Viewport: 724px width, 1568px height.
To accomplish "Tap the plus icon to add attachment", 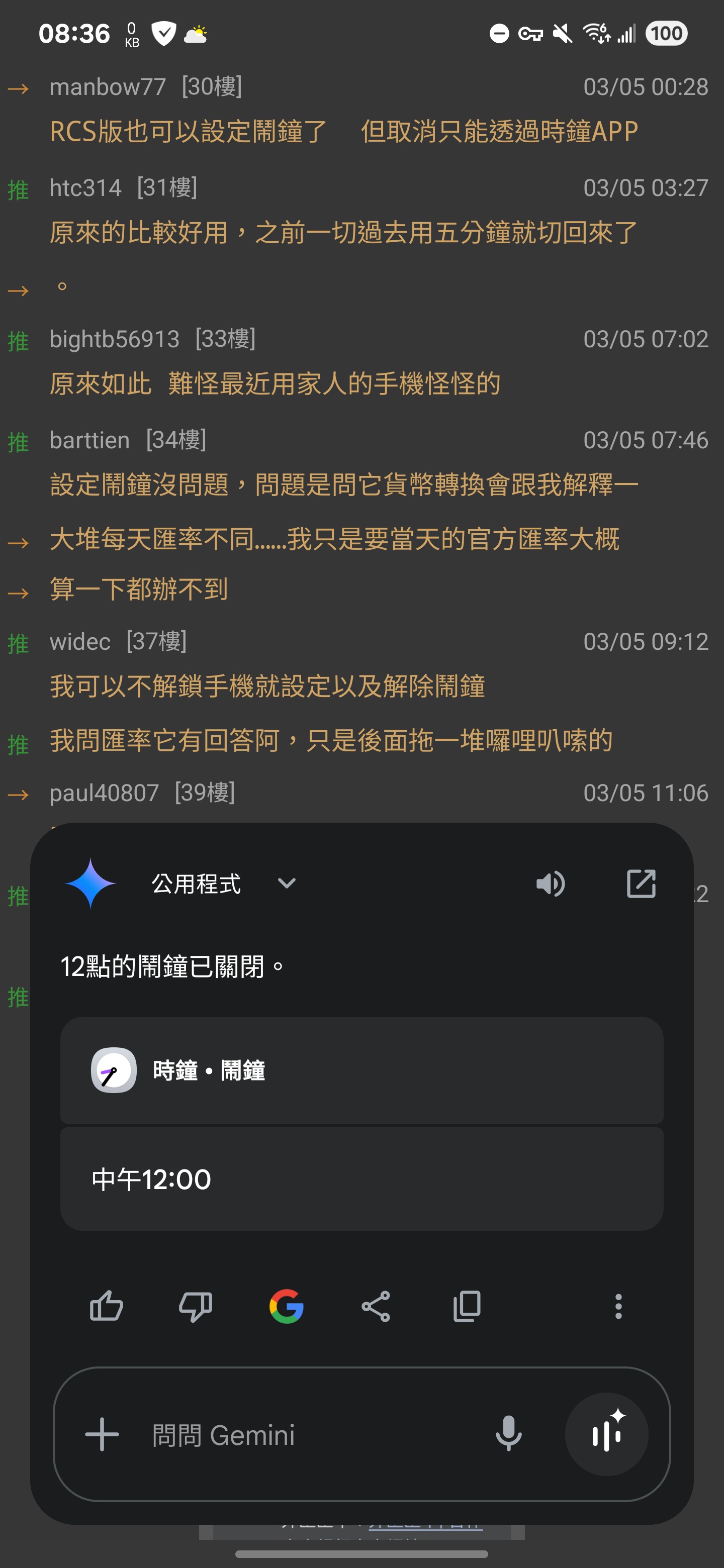I will (102, 1435).
